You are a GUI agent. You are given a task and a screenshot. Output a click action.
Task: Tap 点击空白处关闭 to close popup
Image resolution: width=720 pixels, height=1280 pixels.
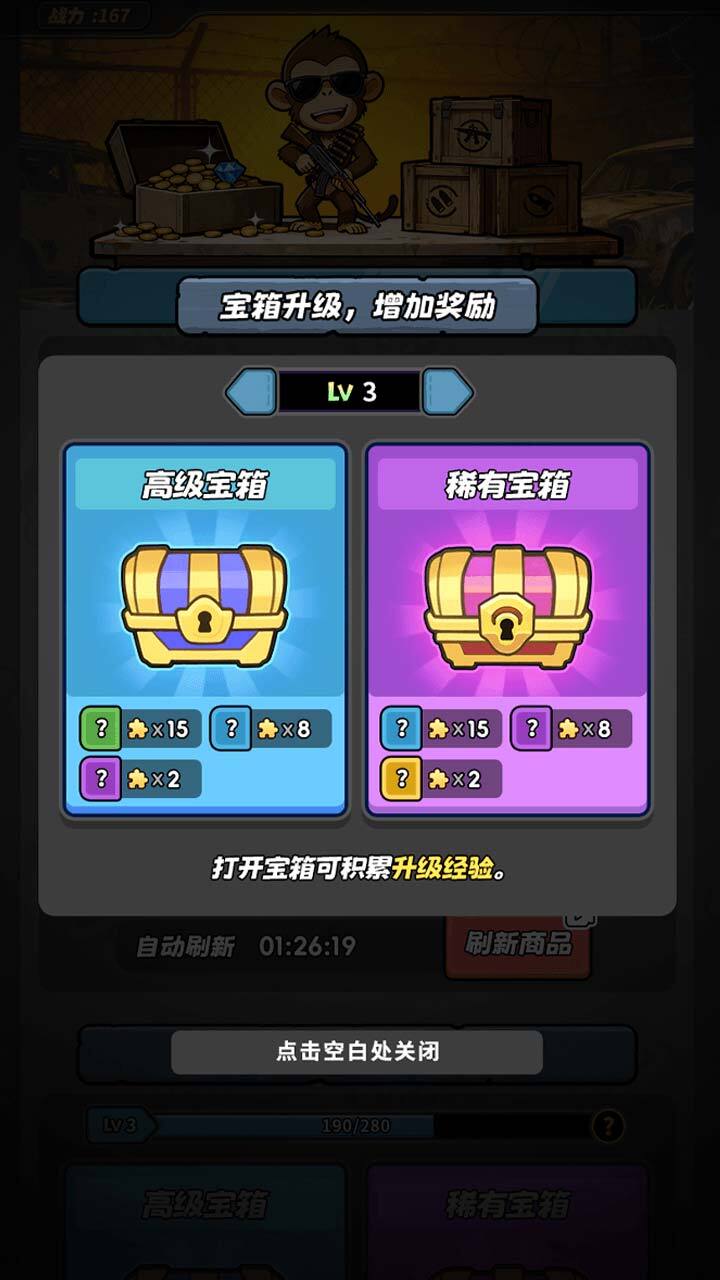(357, 1052)
